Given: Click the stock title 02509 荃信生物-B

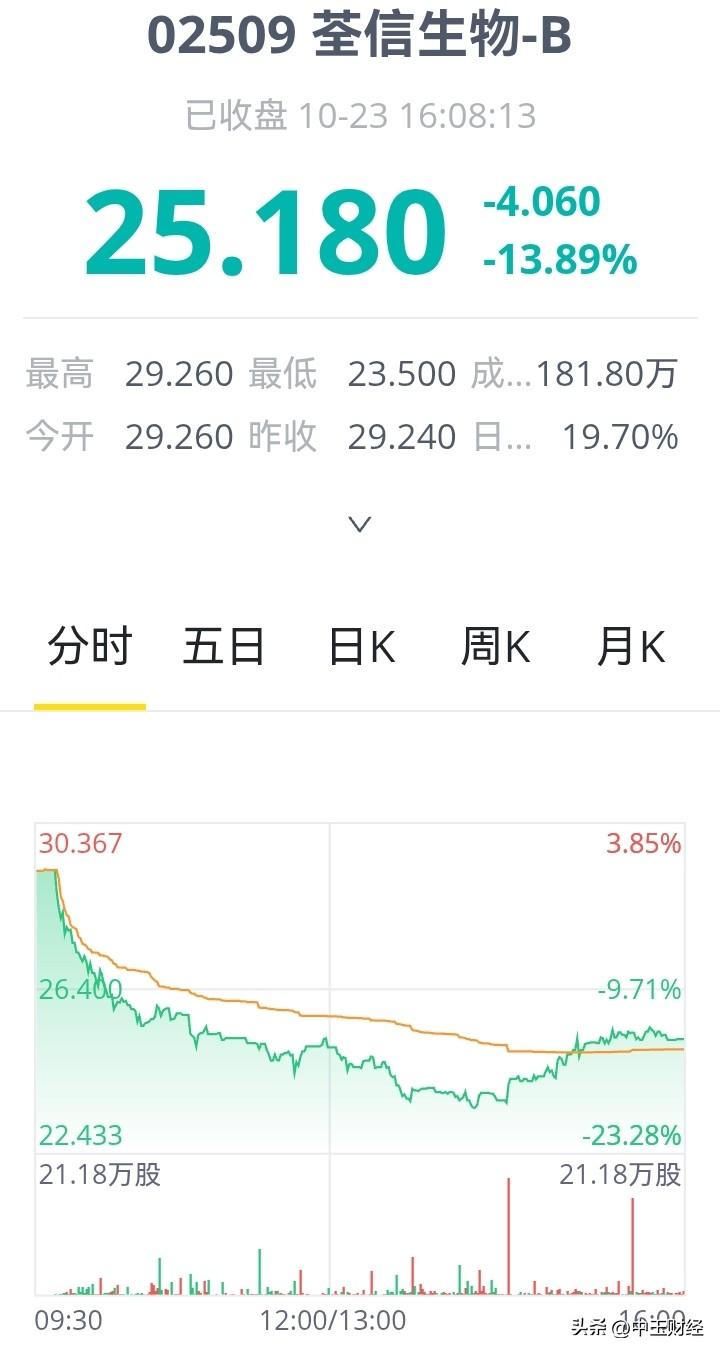Looking at the screenshot, I should (358, 40).
